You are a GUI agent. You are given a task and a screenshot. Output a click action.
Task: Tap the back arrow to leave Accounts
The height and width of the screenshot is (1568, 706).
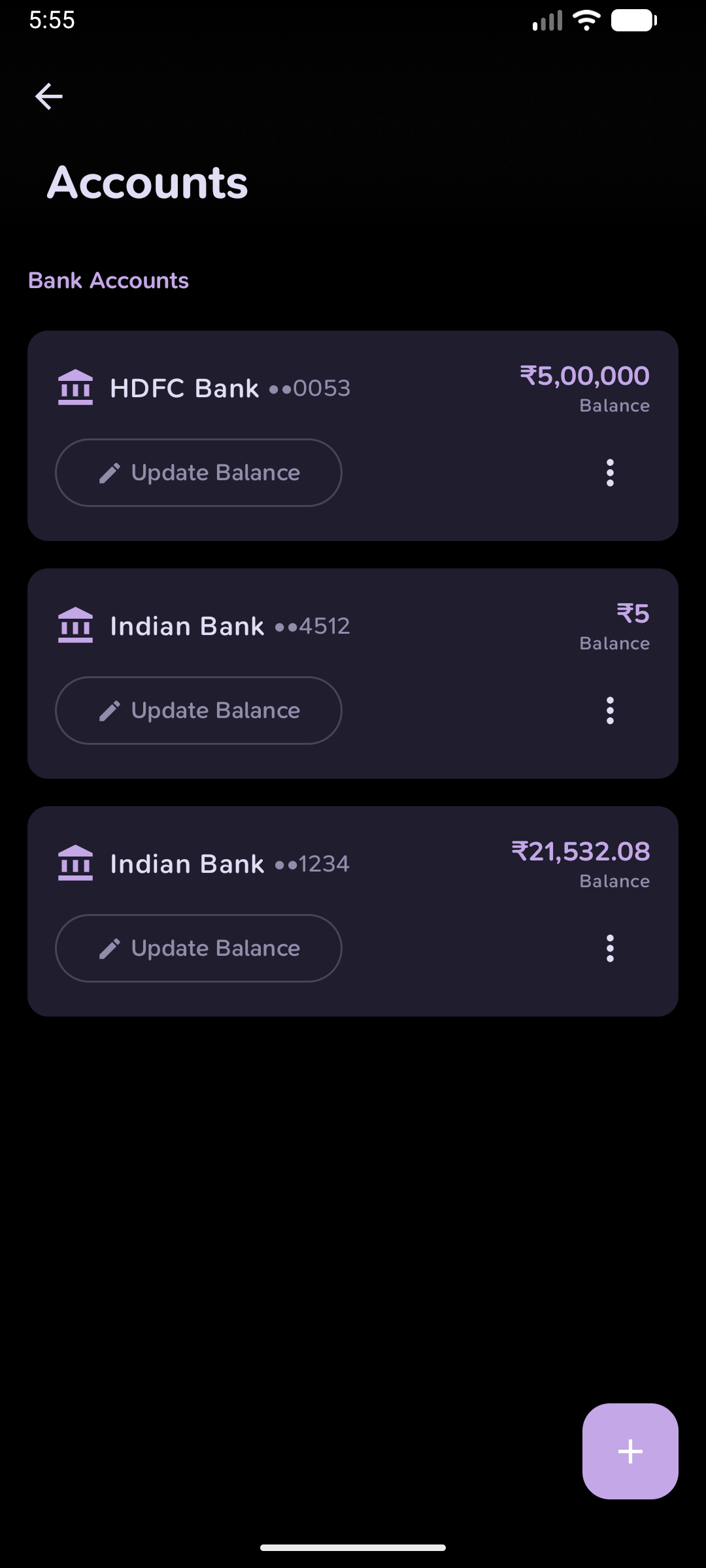pyautogui.click(x=48, y=95)
